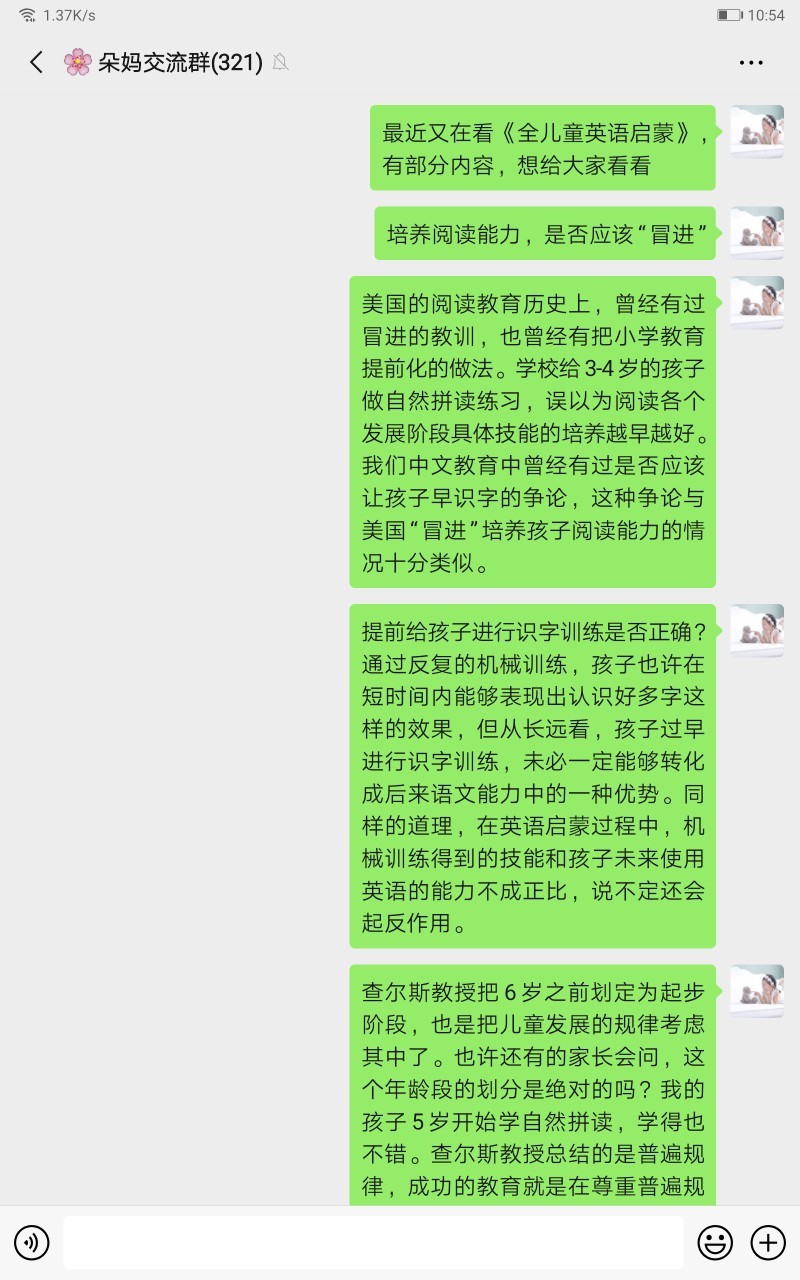This screenshot has height=1280, width=800.
Task: Switch to voice message input
Action: (x=32, y=1242)
